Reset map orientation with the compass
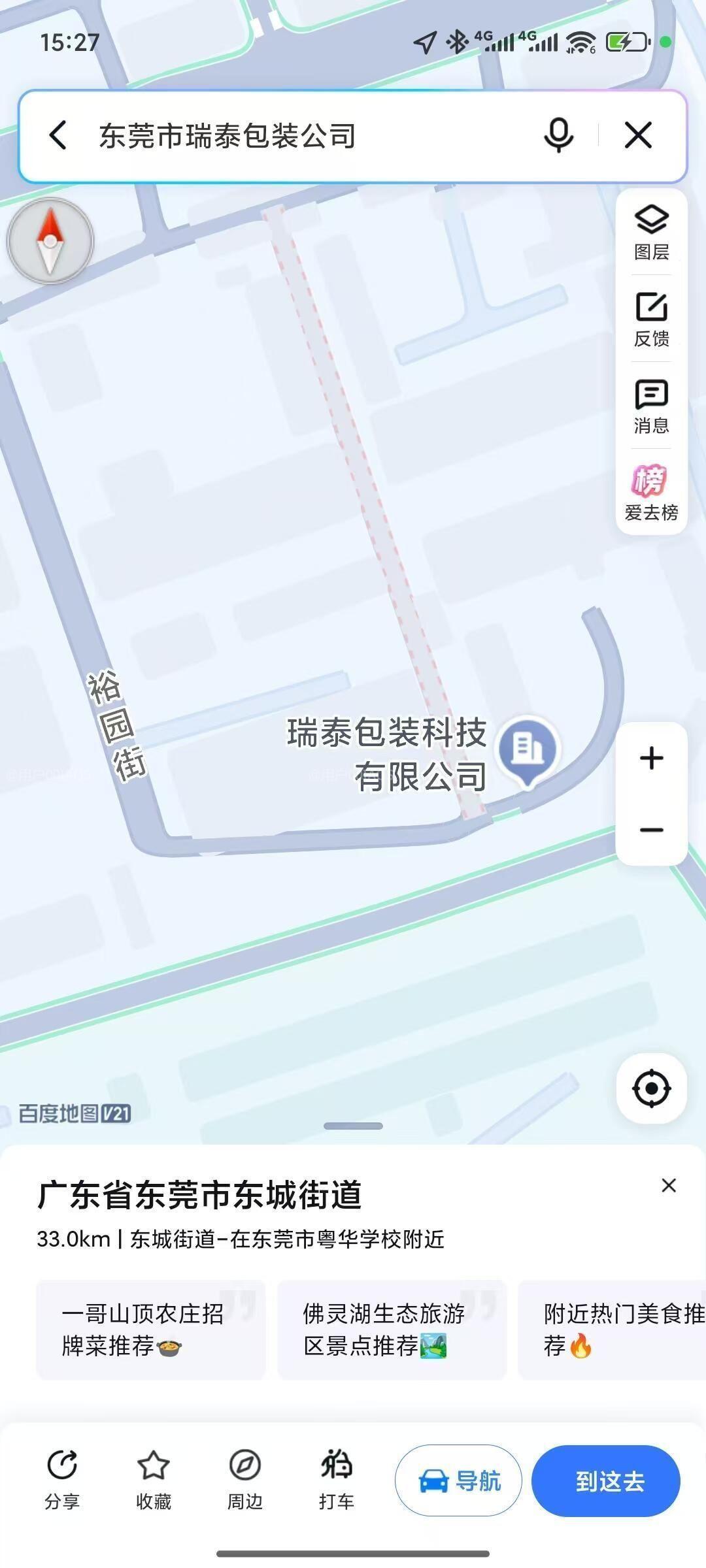The image size is (706, 1568). 50,241
